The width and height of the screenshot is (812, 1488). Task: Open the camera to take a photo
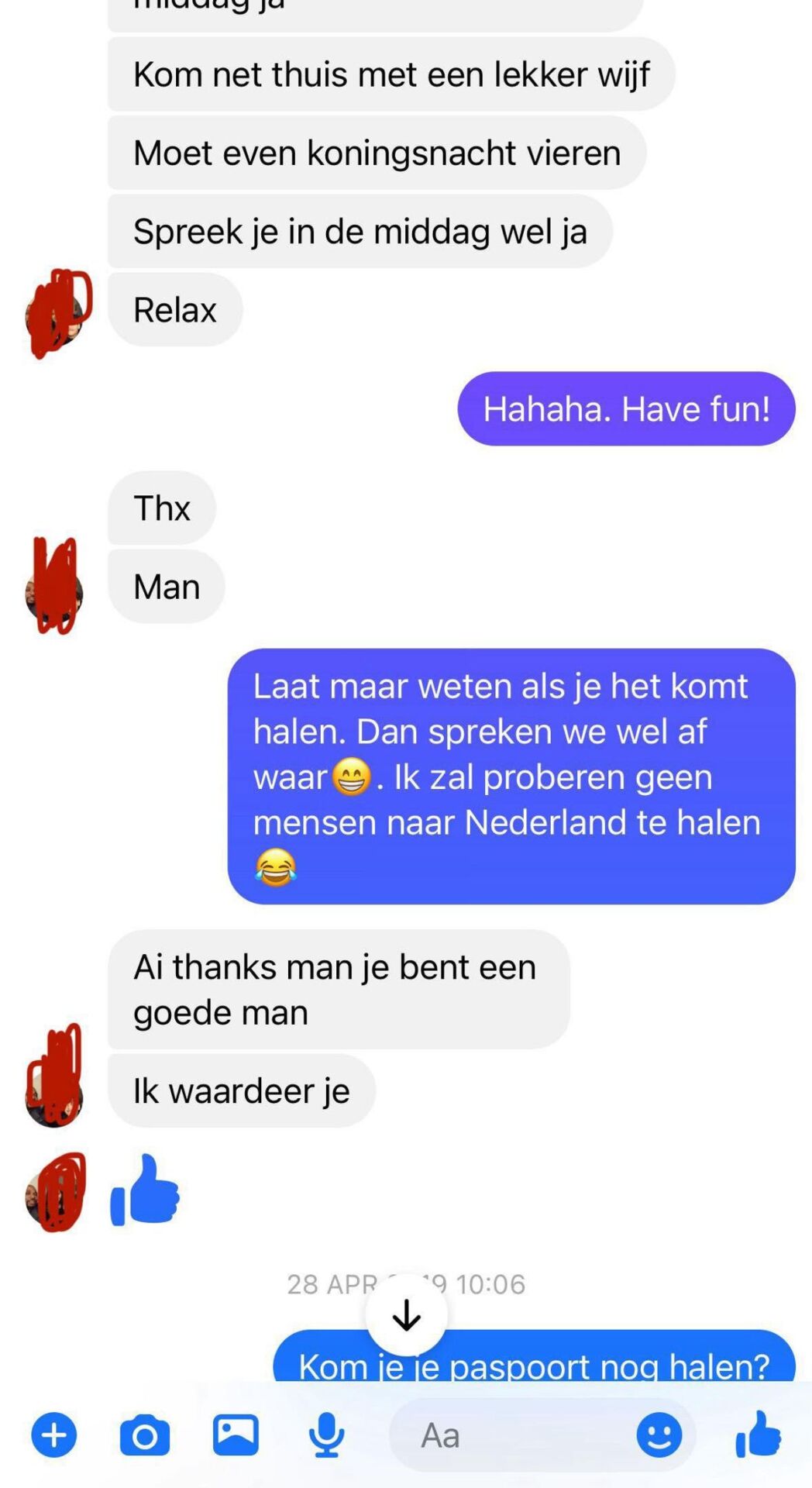144,1435
